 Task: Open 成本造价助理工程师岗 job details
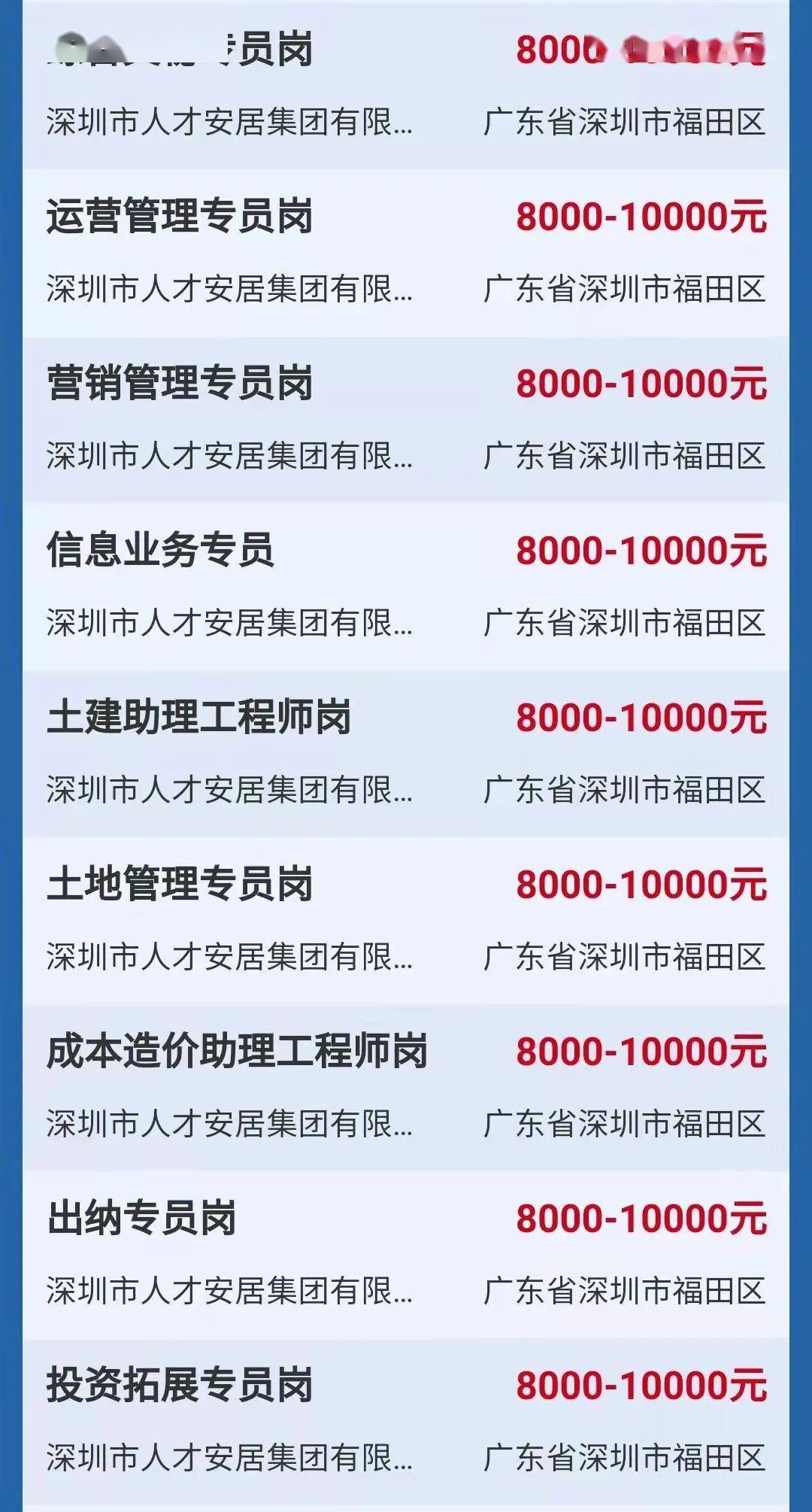406,1088
